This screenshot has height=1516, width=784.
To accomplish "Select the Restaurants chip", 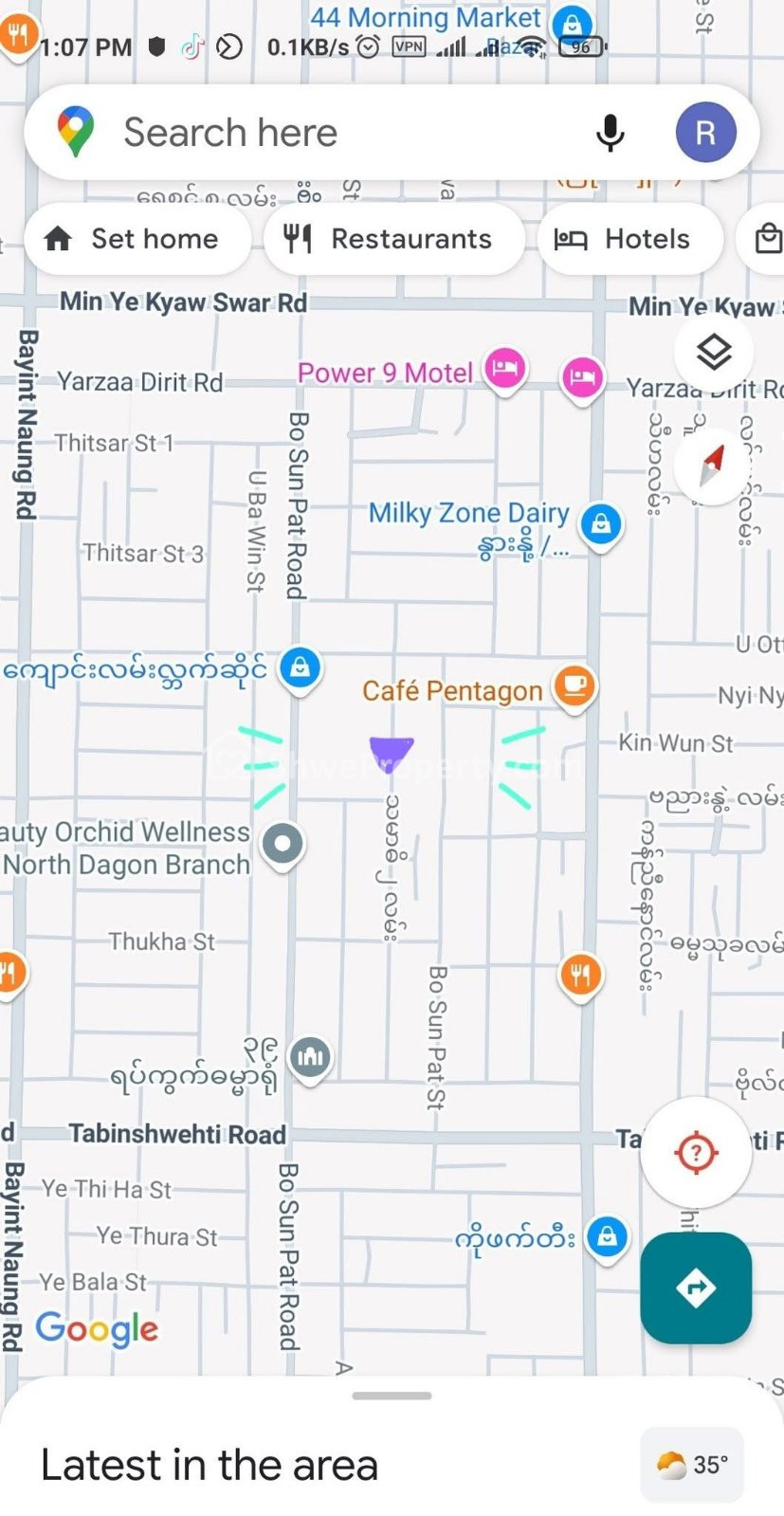I will 393,239.
